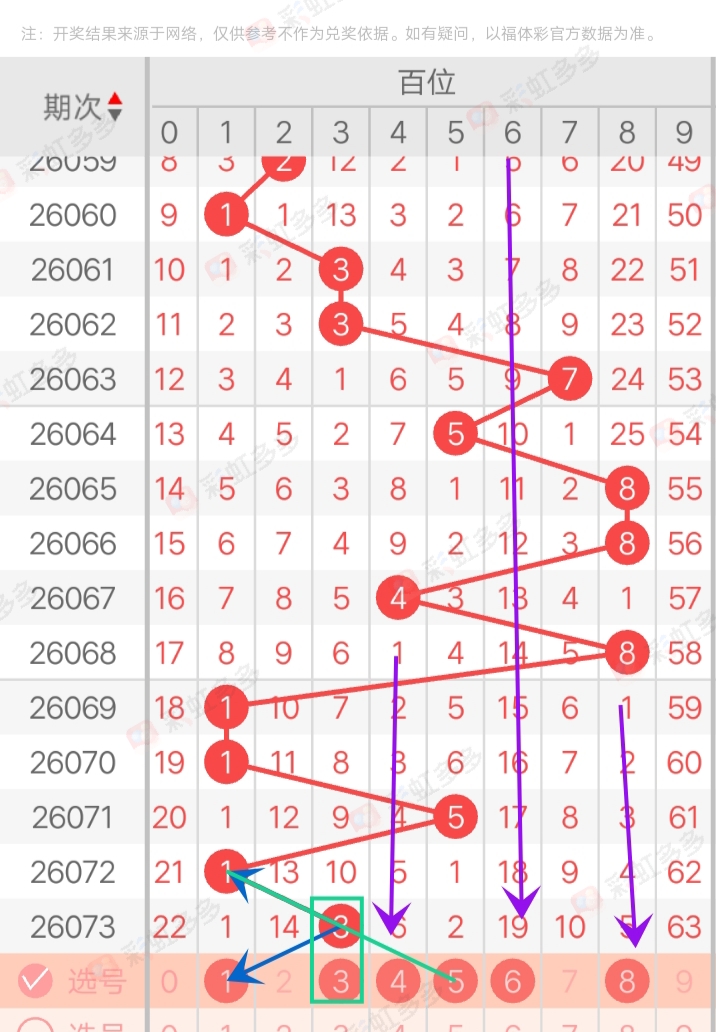The image size is (716, 1032).
Task: Deselect ball 3 in the 选号 row
Action: click(341, 982)
